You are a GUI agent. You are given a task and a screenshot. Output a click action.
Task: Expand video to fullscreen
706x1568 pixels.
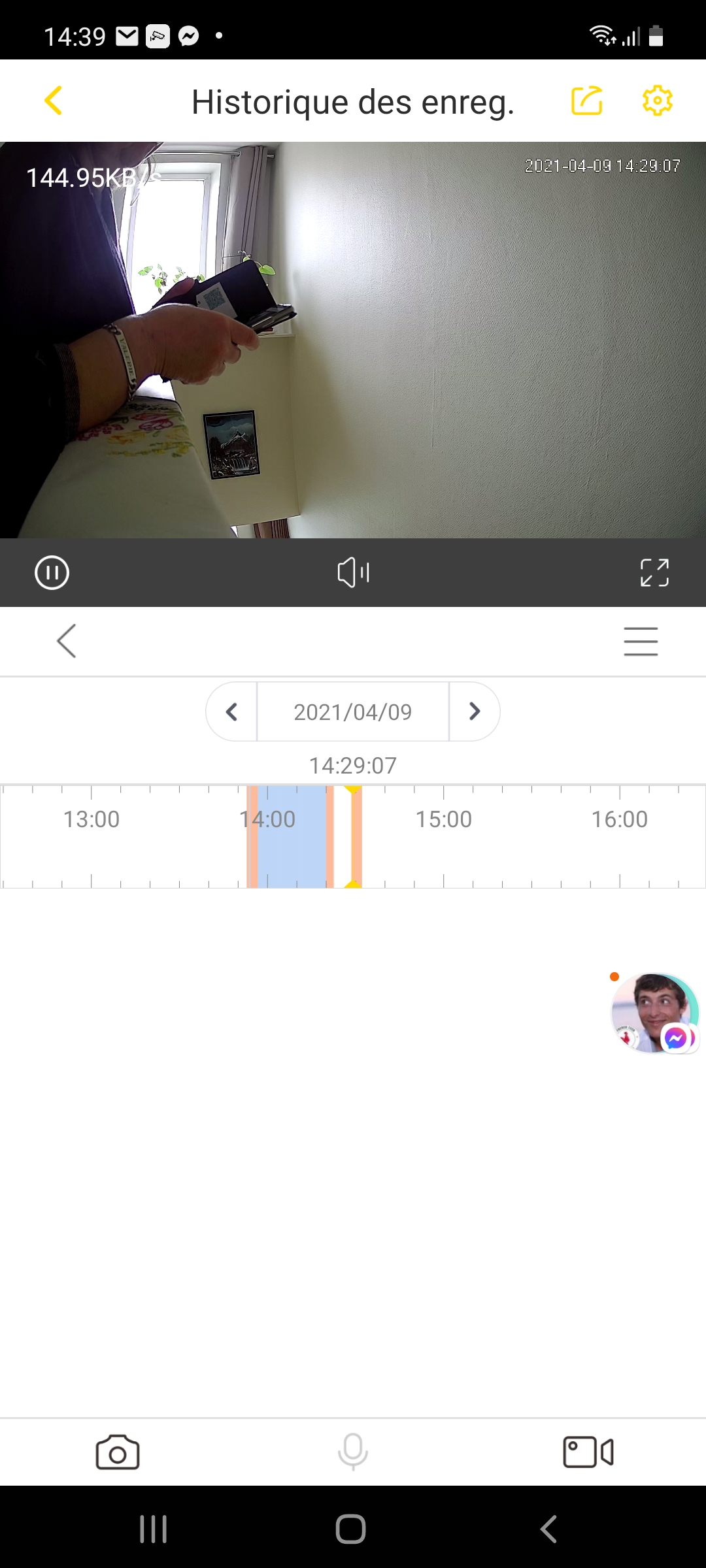tap(654, 573)
